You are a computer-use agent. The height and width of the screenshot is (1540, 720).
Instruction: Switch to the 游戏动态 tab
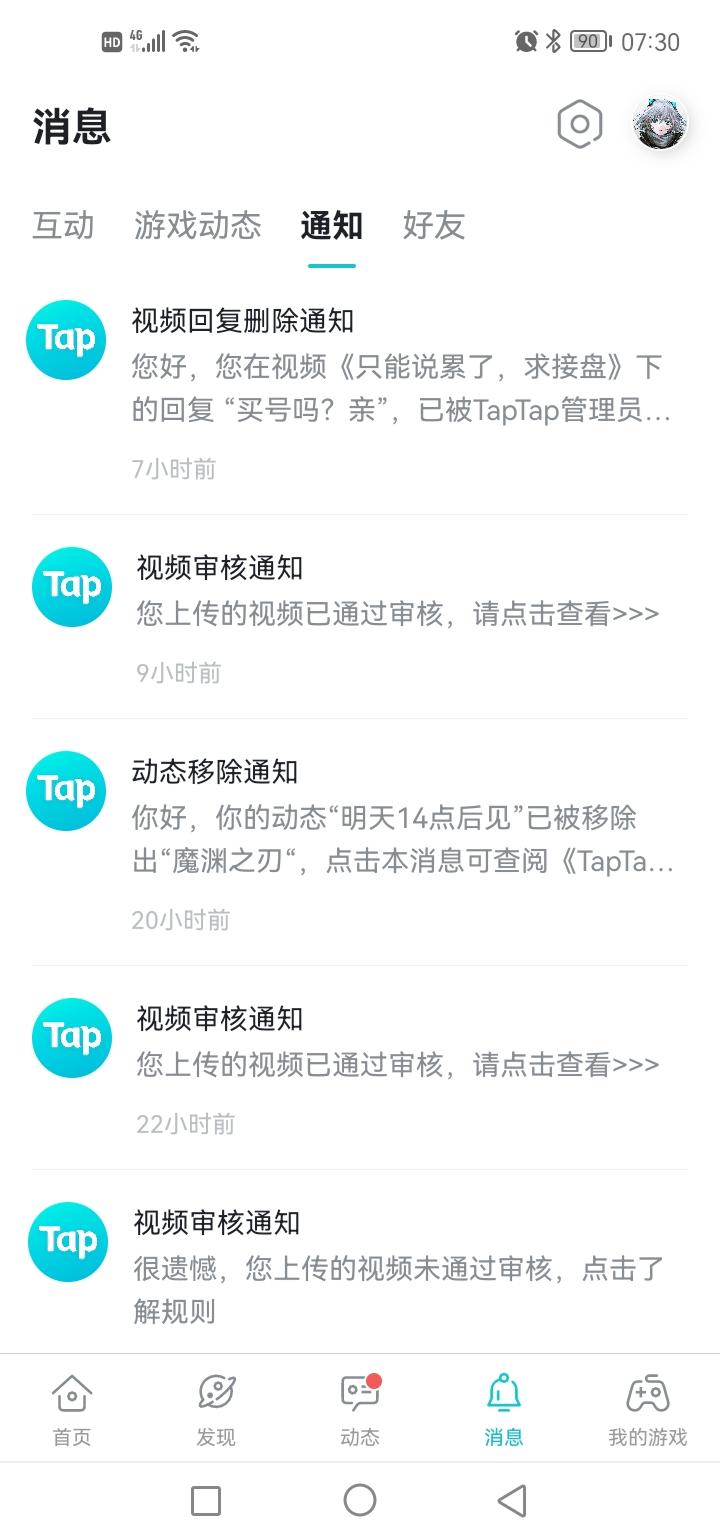pos(197,225)
